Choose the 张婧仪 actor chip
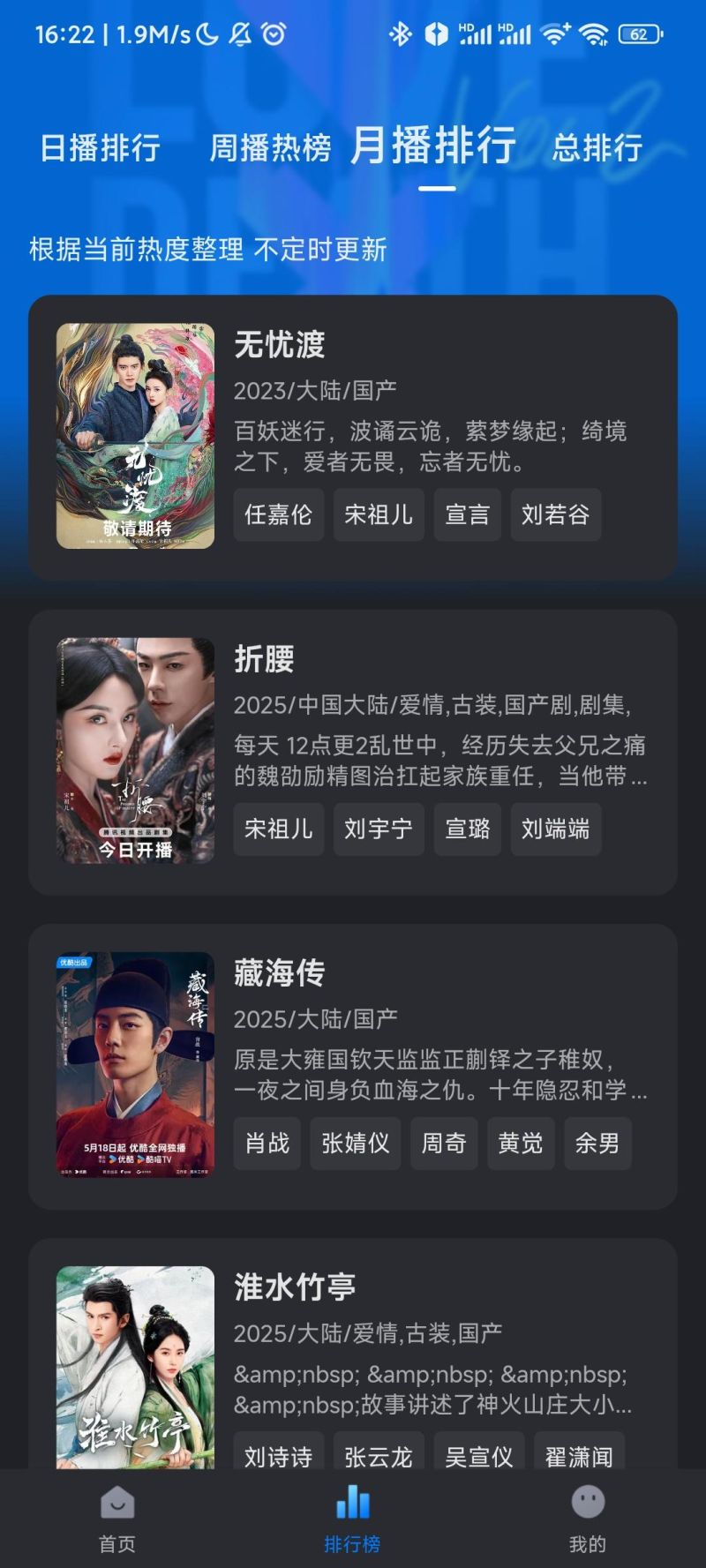The height and width of the screenshot is (1568, 706). [x=355, y=1143]
